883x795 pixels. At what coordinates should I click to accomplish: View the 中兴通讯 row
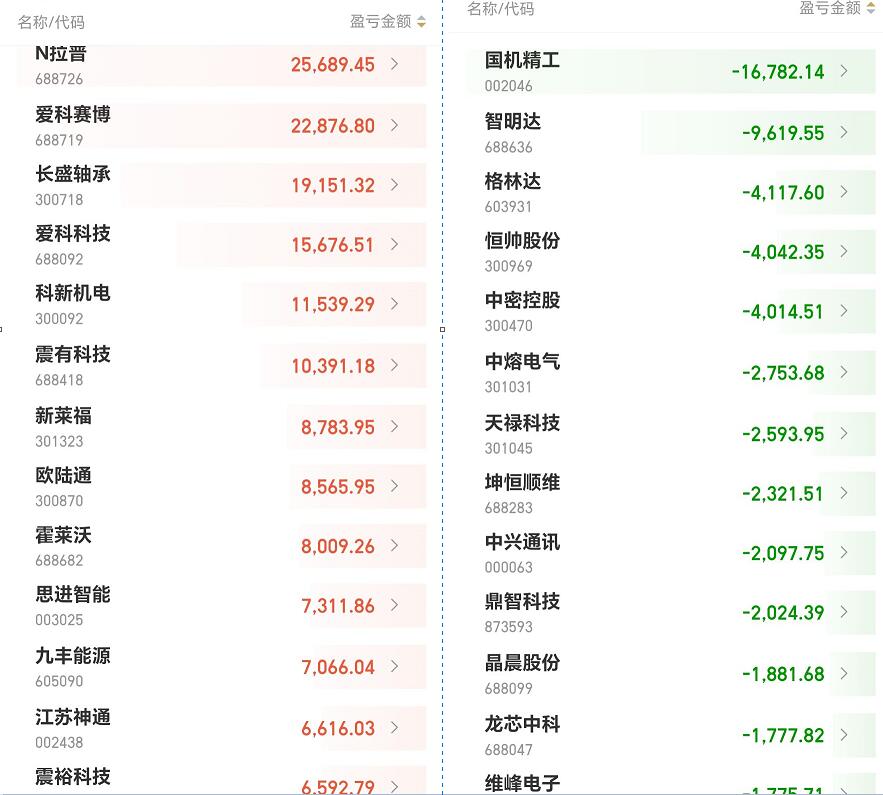(670, 553)
